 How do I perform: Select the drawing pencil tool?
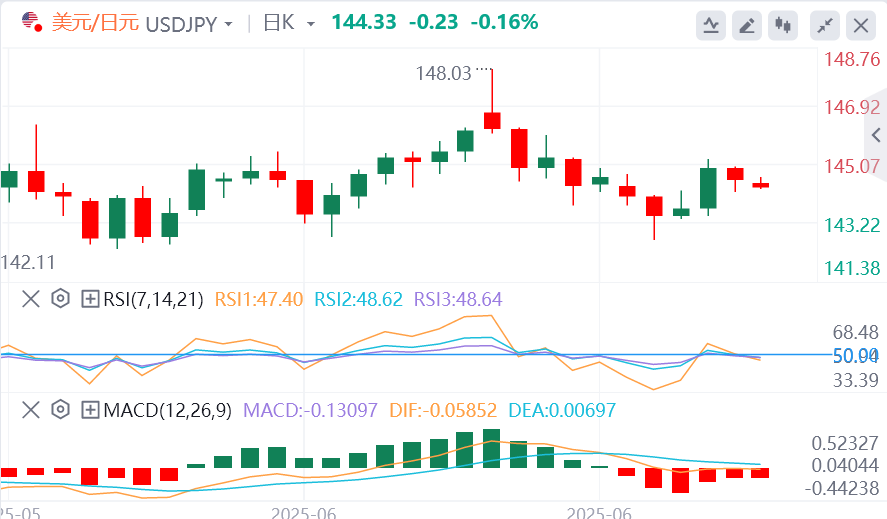[746, 25]
